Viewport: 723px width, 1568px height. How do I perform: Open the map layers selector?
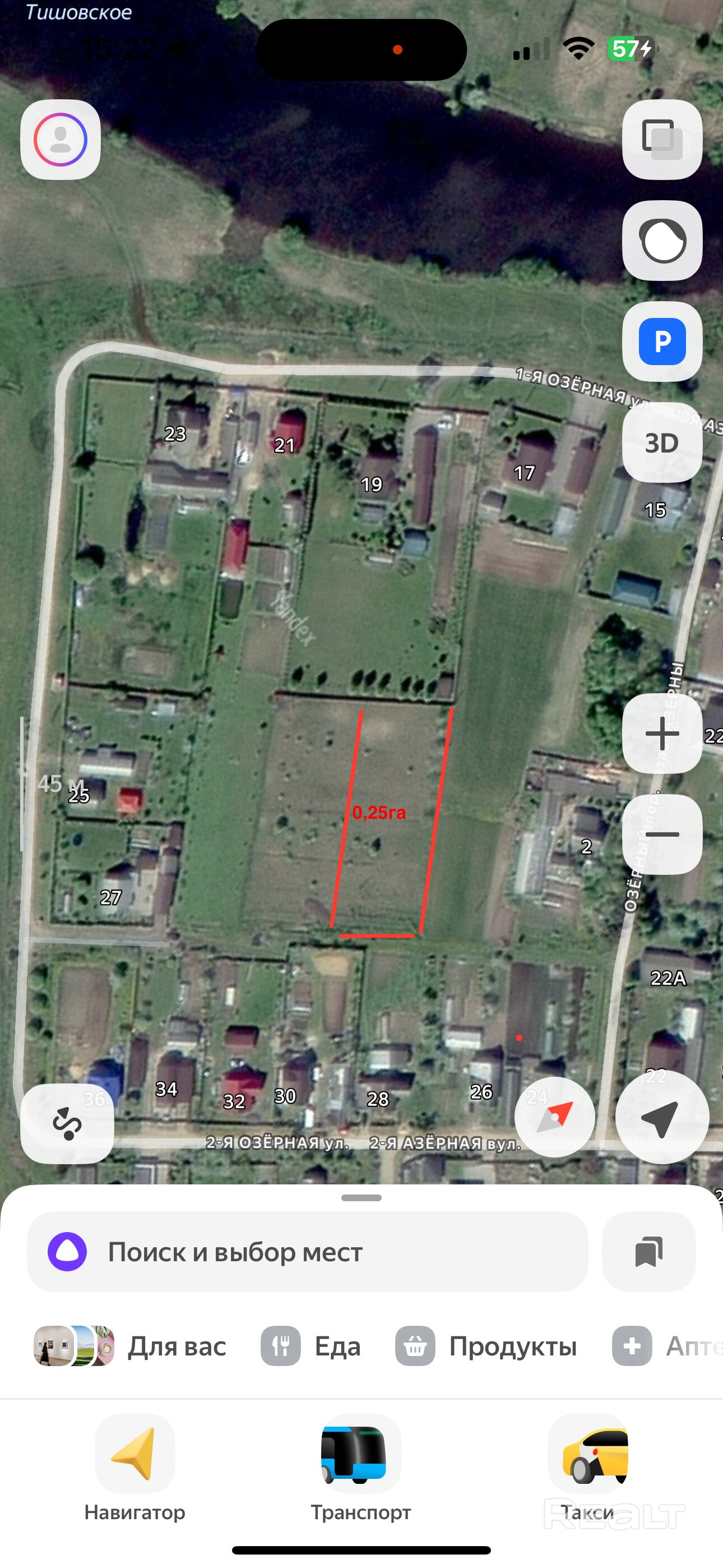662,140
